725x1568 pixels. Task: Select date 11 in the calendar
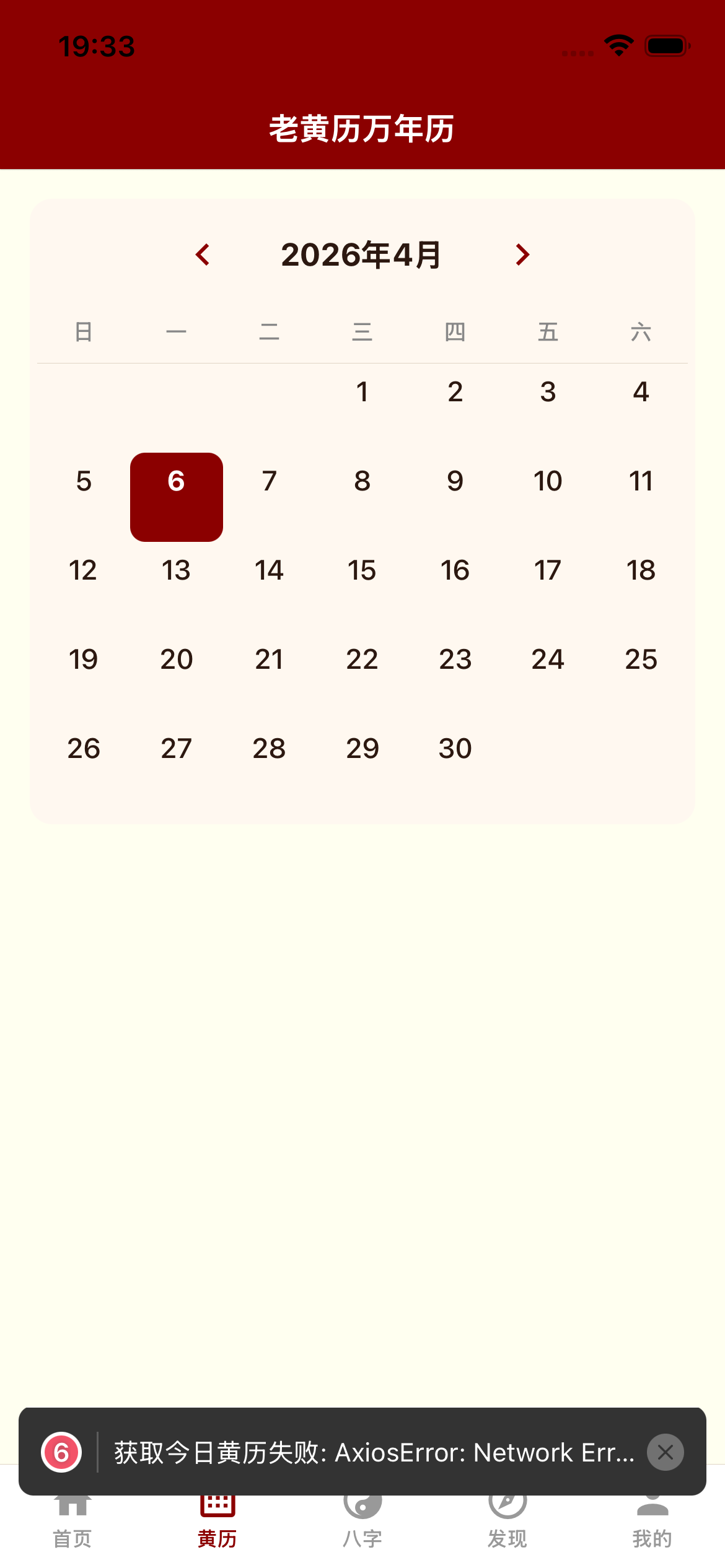(x=641, y=481)
